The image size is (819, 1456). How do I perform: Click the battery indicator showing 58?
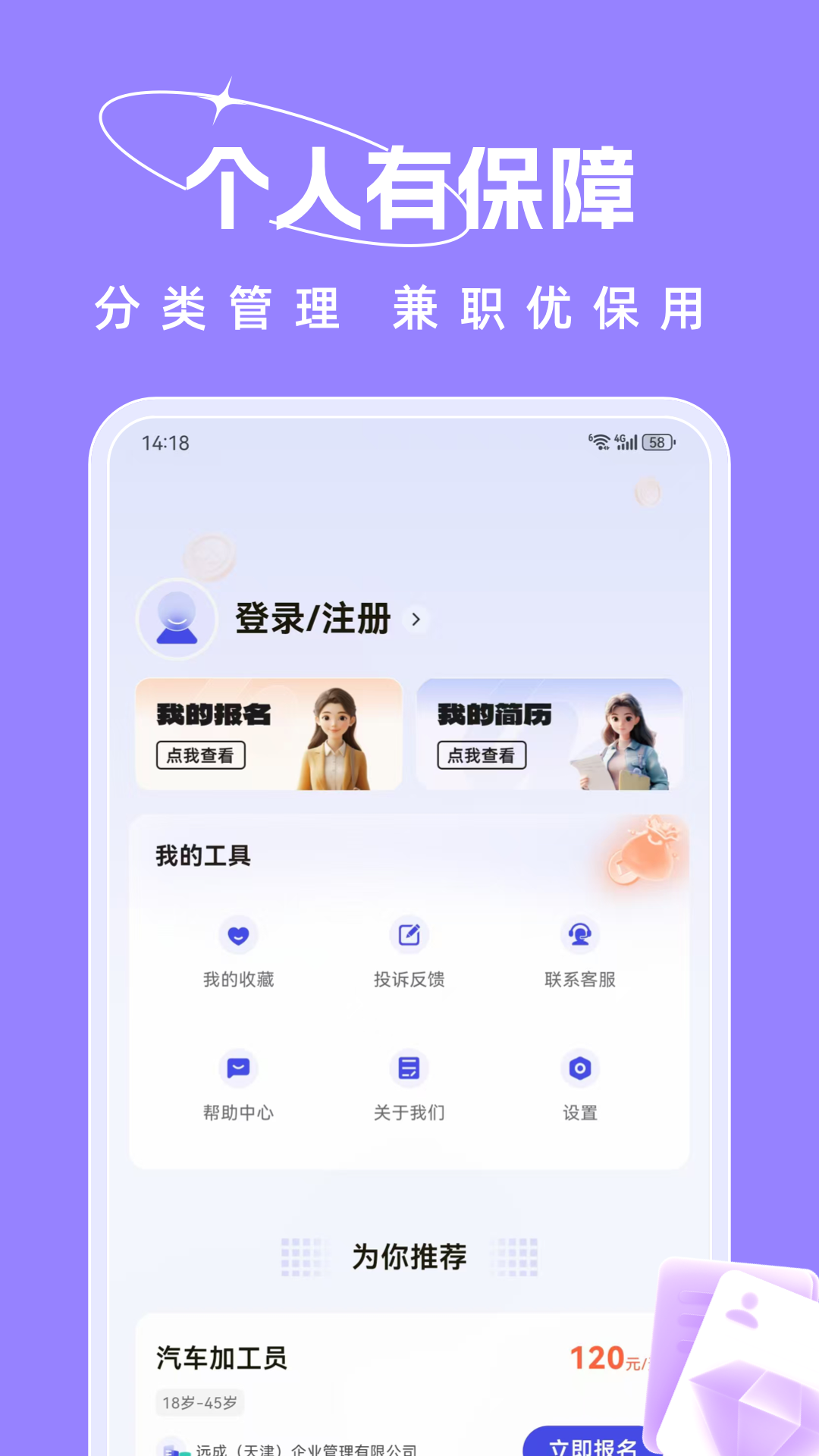click(657, 442)
